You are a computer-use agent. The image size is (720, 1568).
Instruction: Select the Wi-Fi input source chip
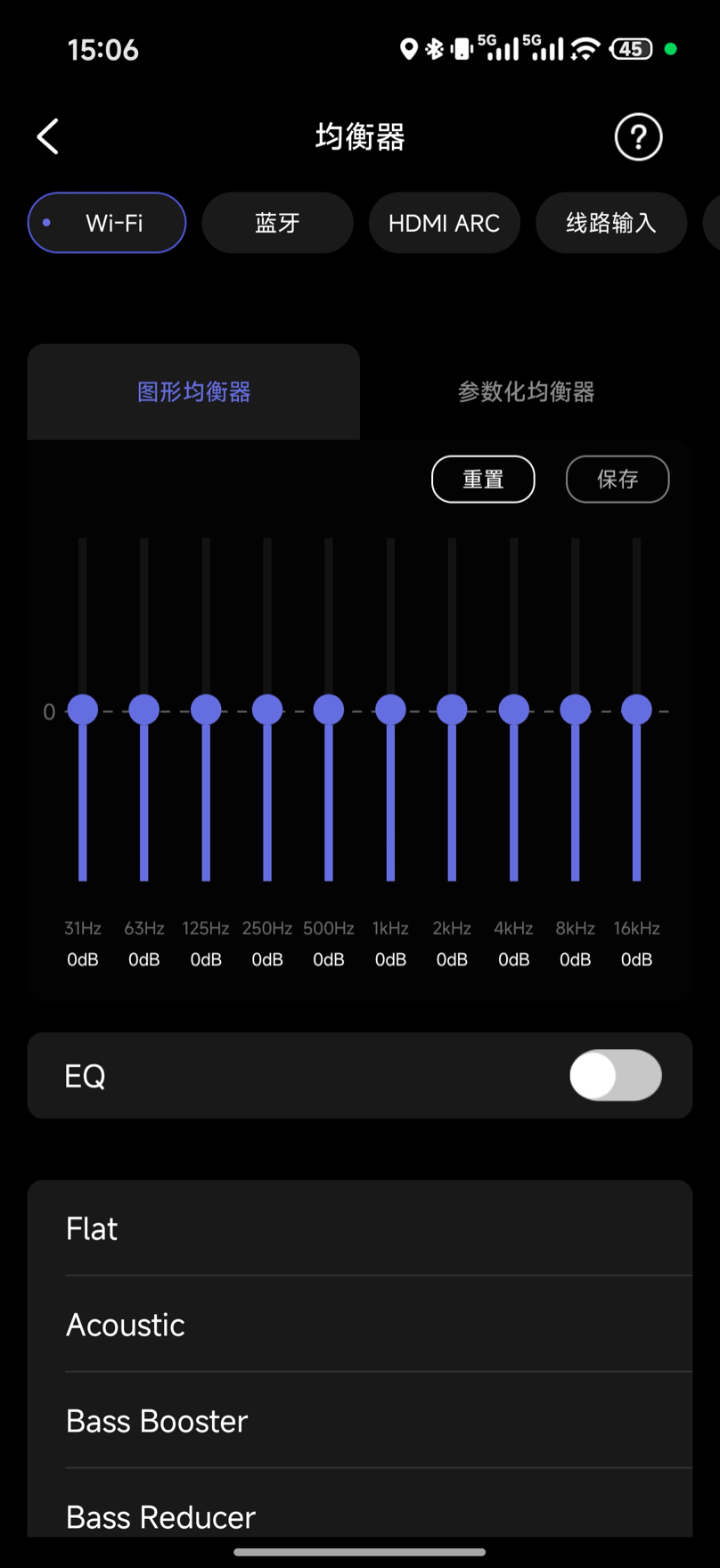click(x=107, y=223)
